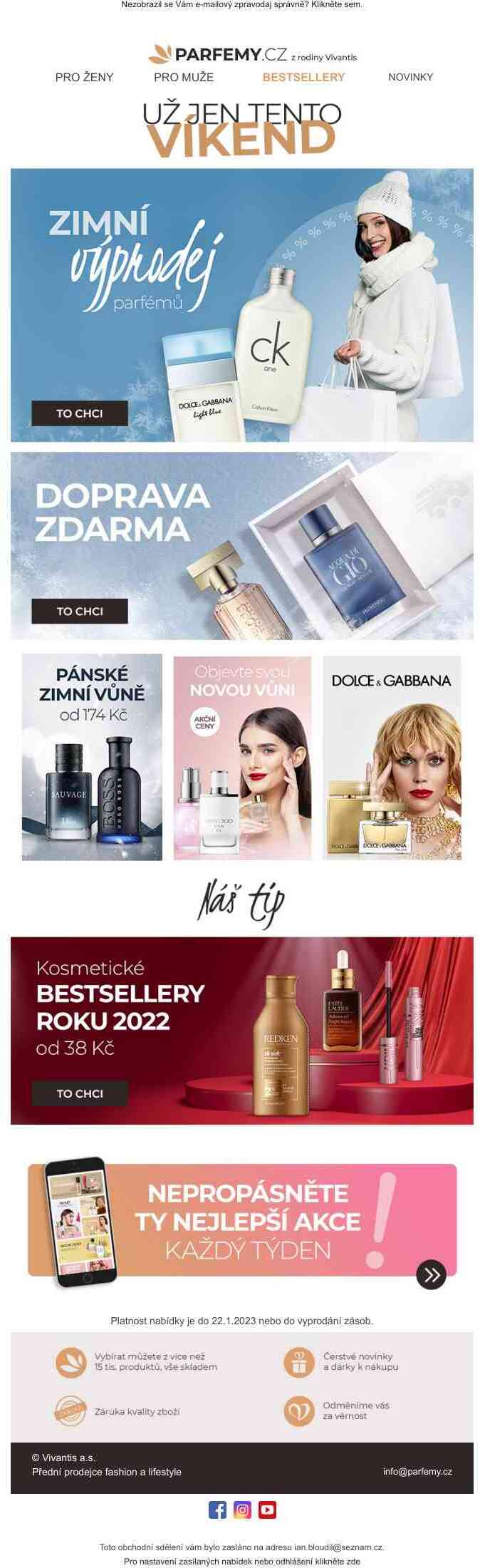This screenshot has height=1568, width=480.
Task: Open the Dolce & Gabbana tile
Action: [x=392, y=757]
